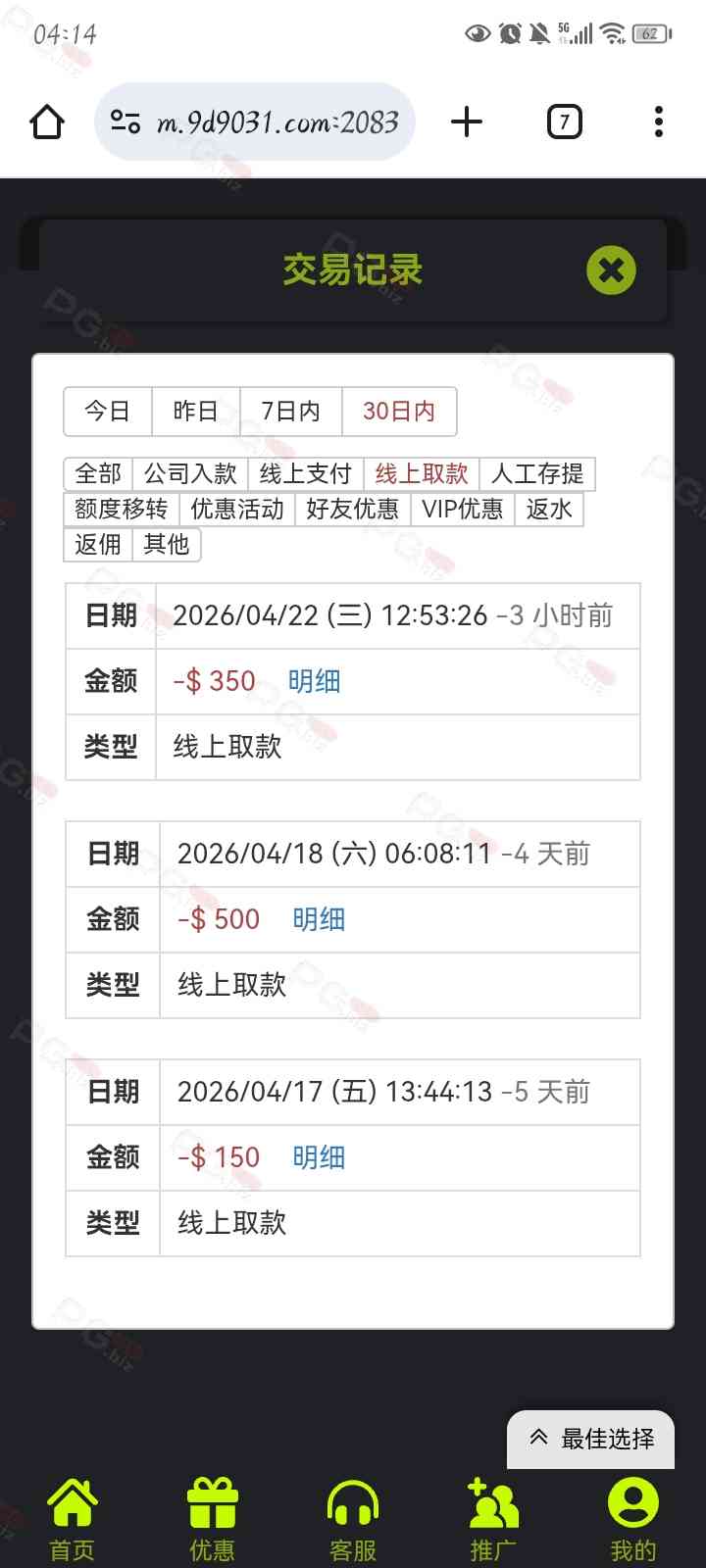Open 明细 for the -$ 150 withdrawal
The height and width of the screenshot is (1568, 706).
[319, 1157]
